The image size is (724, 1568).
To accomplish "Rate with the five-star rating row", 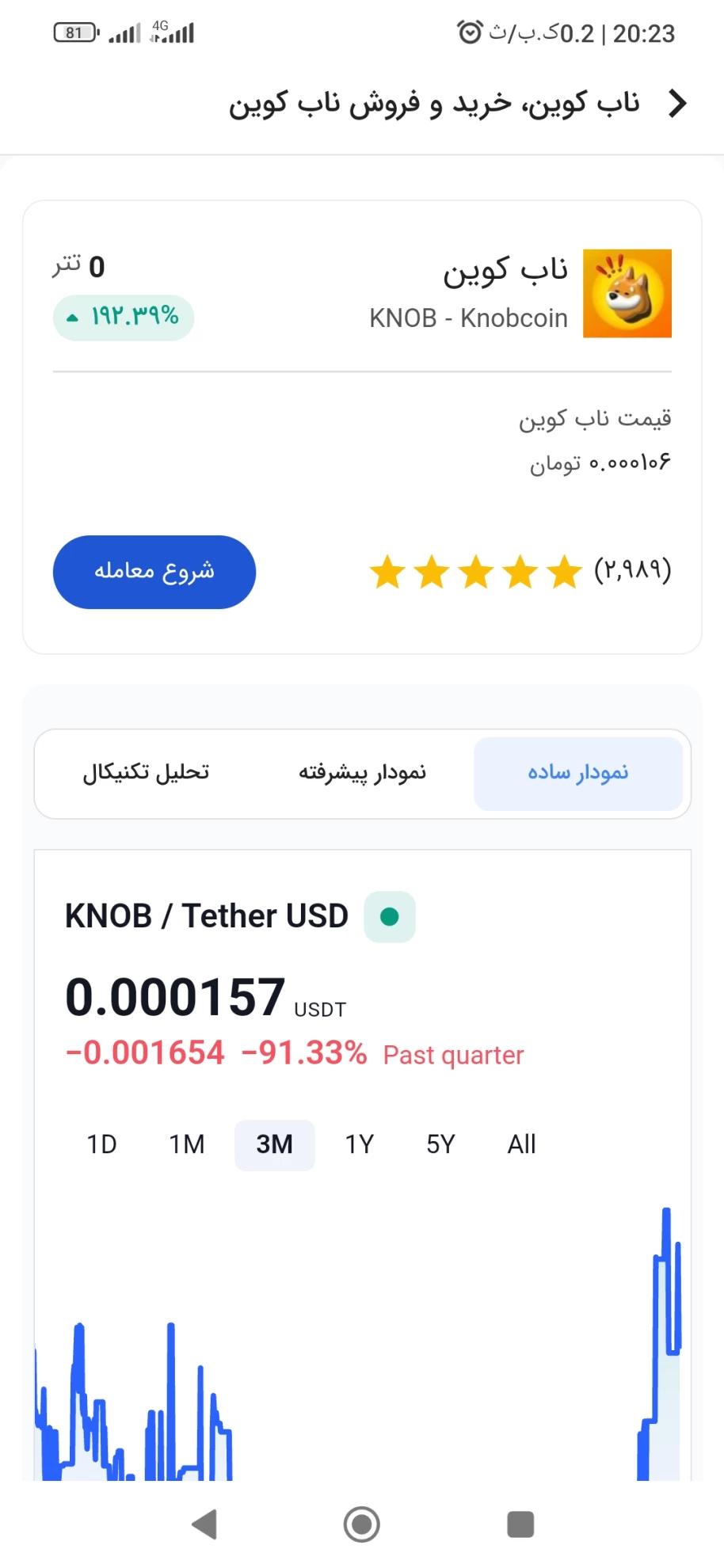I will (x=475, y=572).
